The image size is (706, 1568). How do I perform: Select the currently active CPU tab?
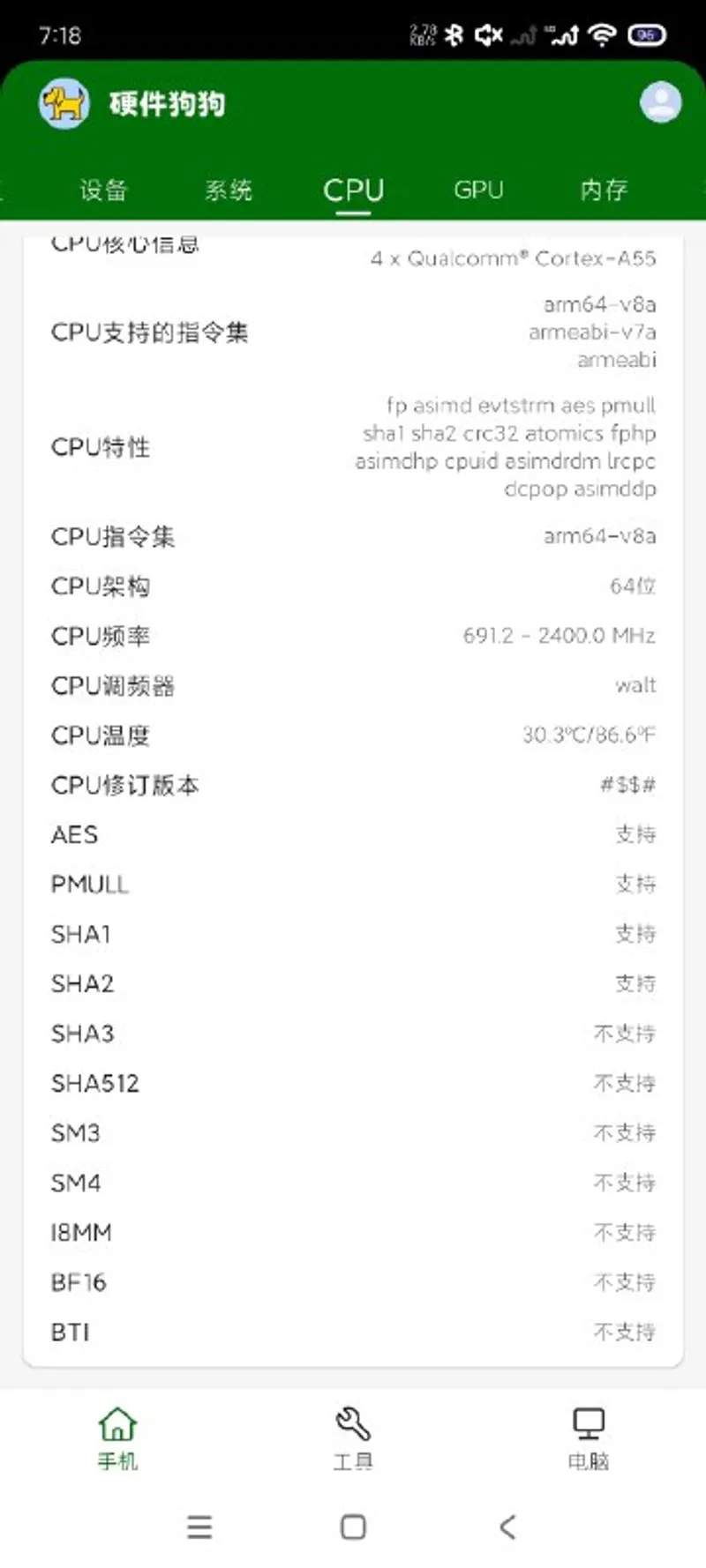pyautogui.click(x=354, y=188)
